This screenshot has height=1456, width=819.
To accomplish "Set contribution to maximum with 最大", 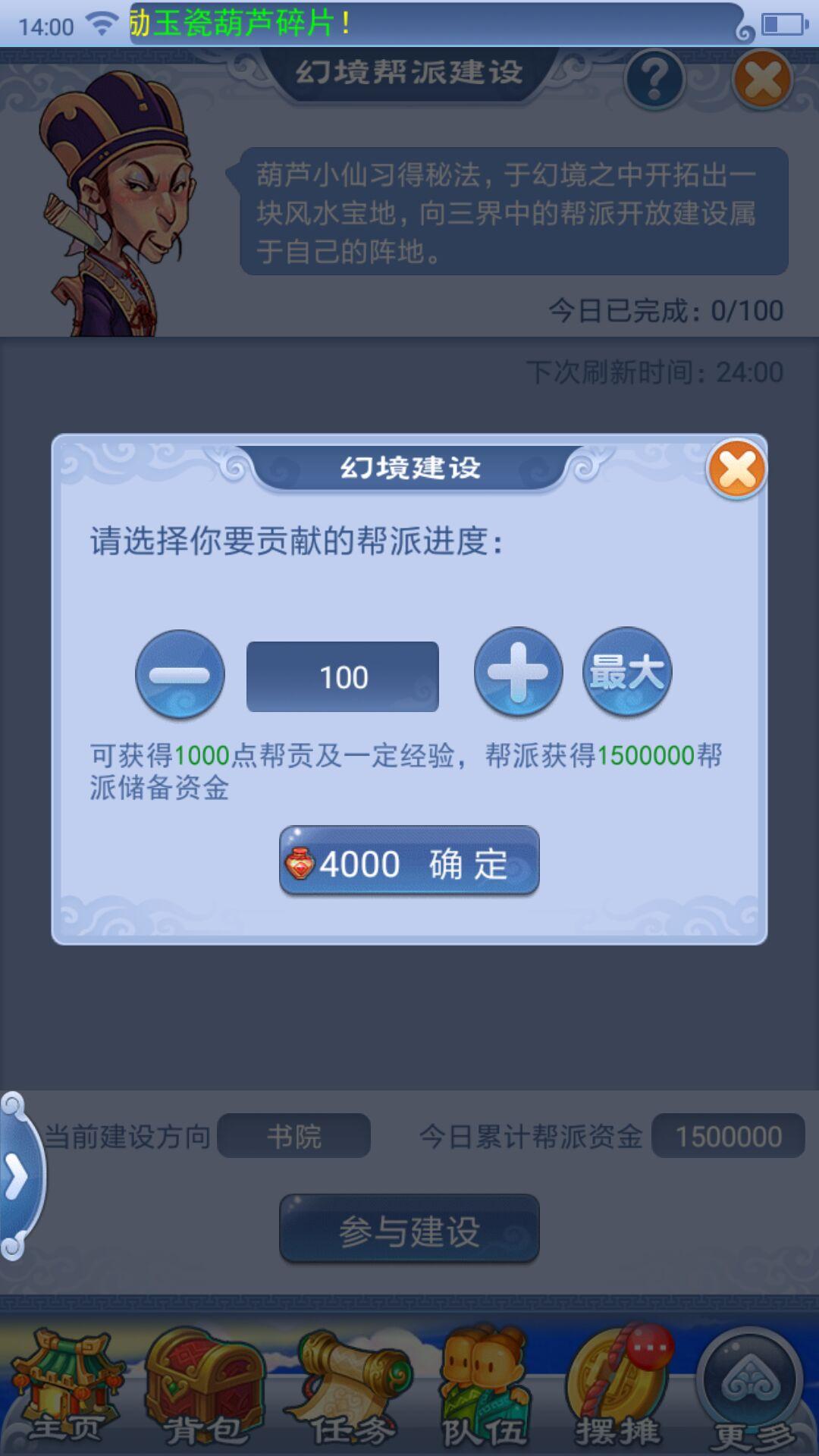I will coord(627,672).
